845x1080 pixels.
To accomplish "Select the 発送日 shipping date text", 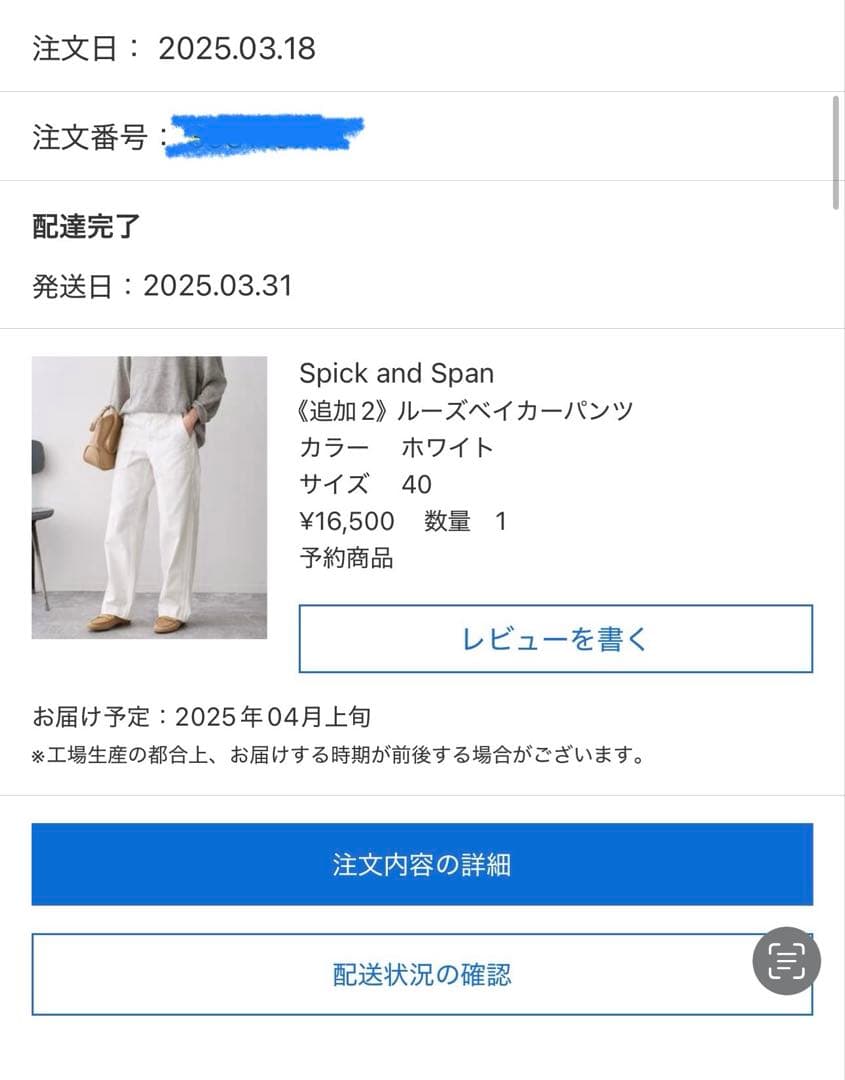I will click(161, 286).
